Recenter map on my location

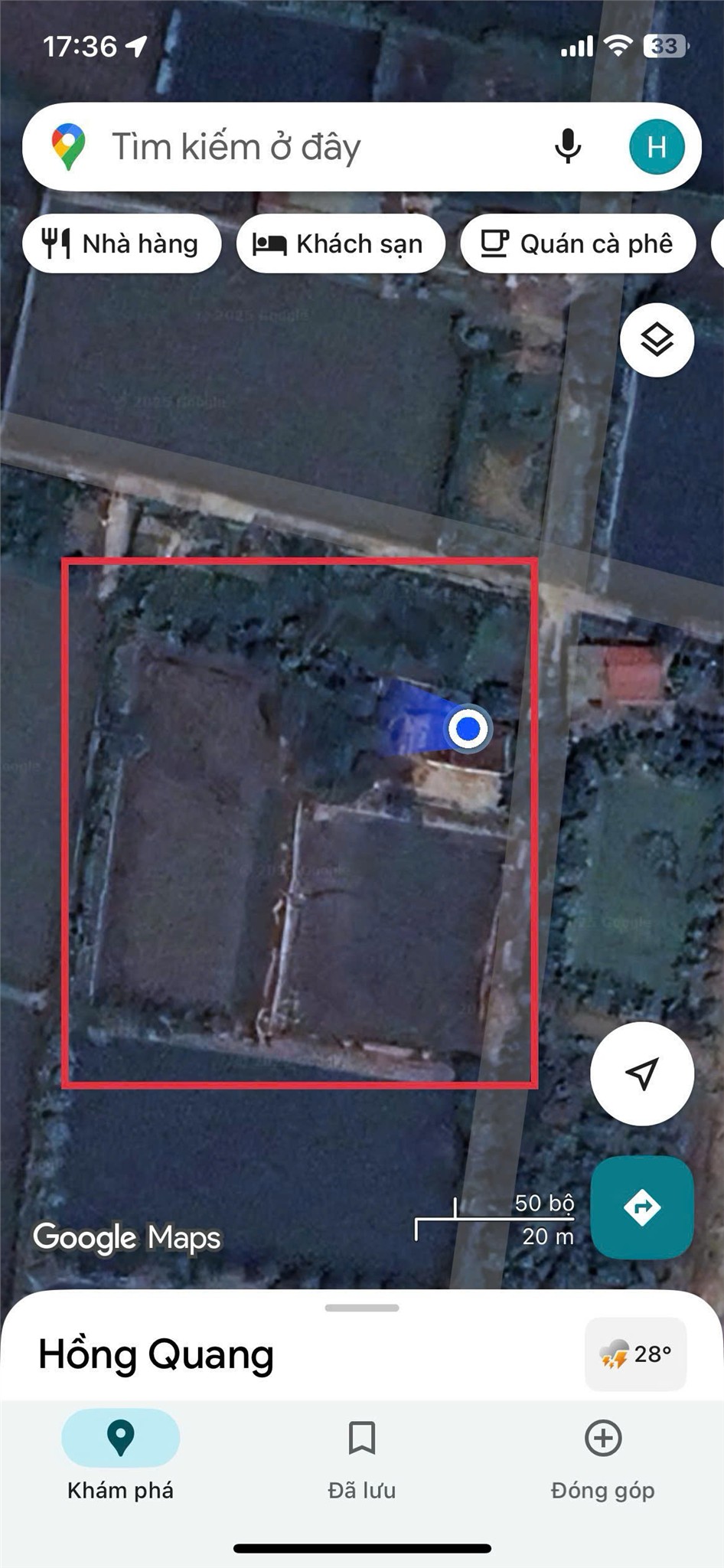[642, 1073]
